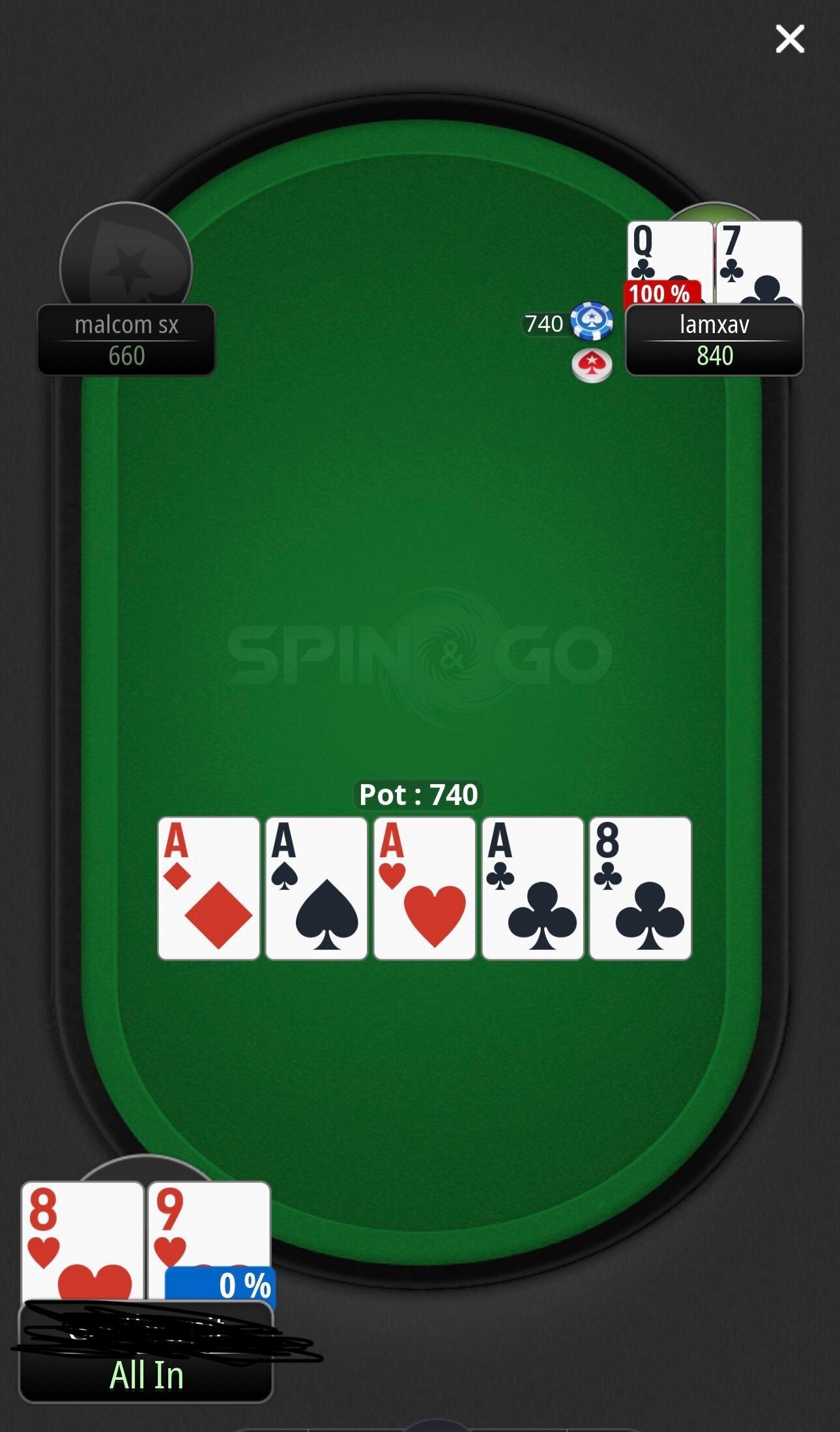Open lamxav player profile
The image size is (840, 1432).
(714, 340)
